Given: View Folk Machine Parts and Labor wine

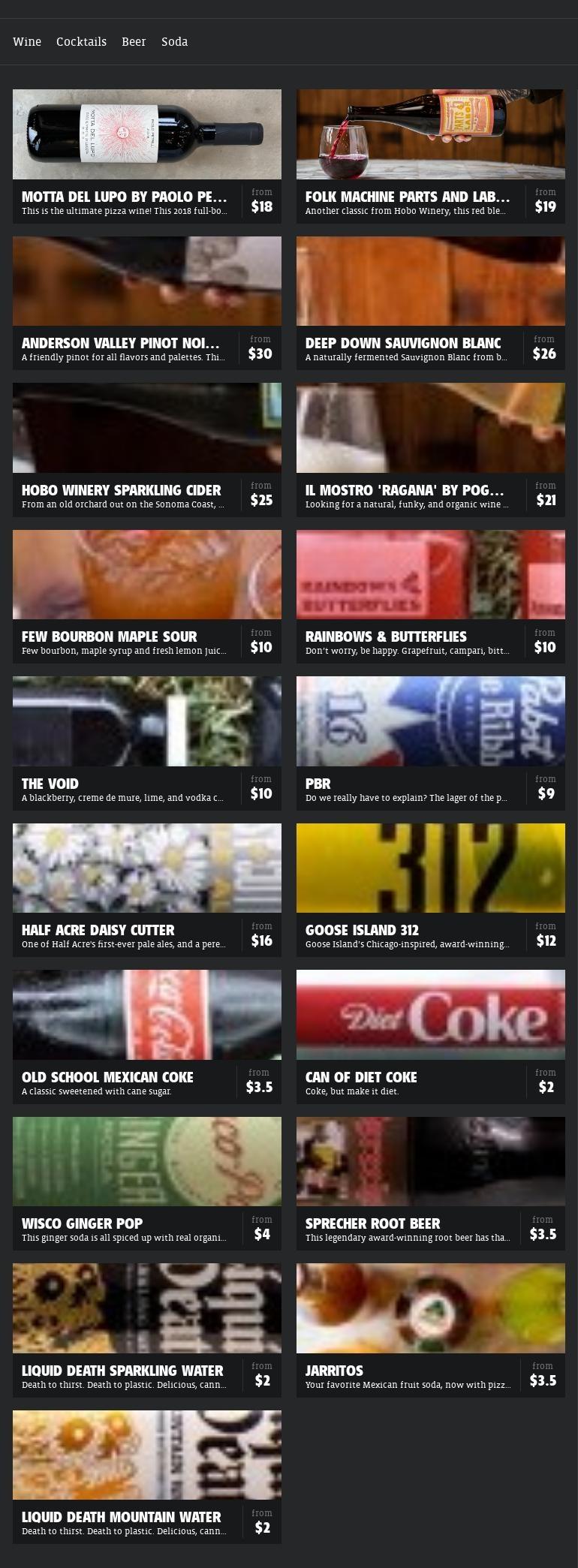Looking at the screenshot, I should [430, 156].
